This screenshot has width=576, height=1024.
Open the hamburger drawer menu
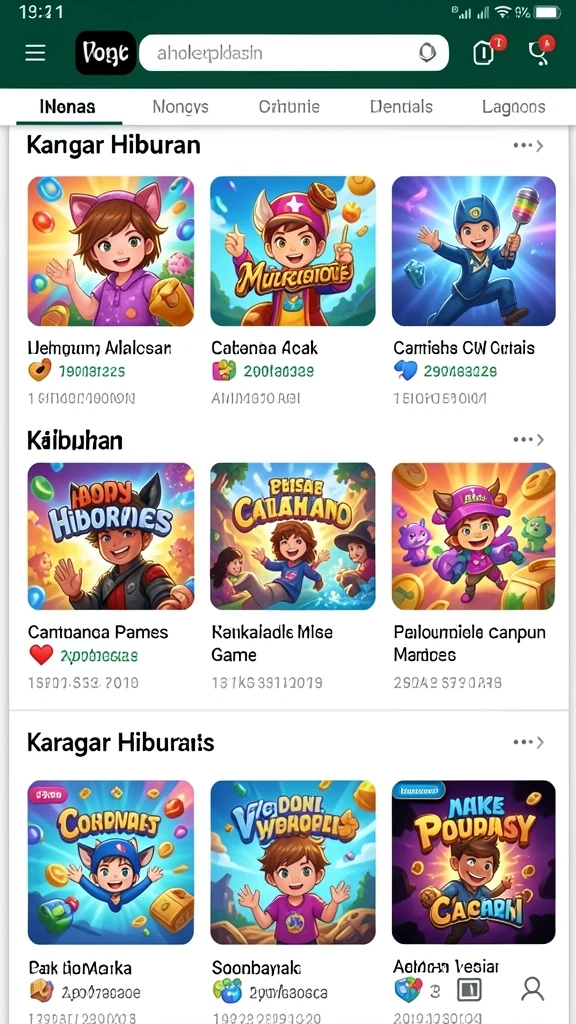[35, 53]
